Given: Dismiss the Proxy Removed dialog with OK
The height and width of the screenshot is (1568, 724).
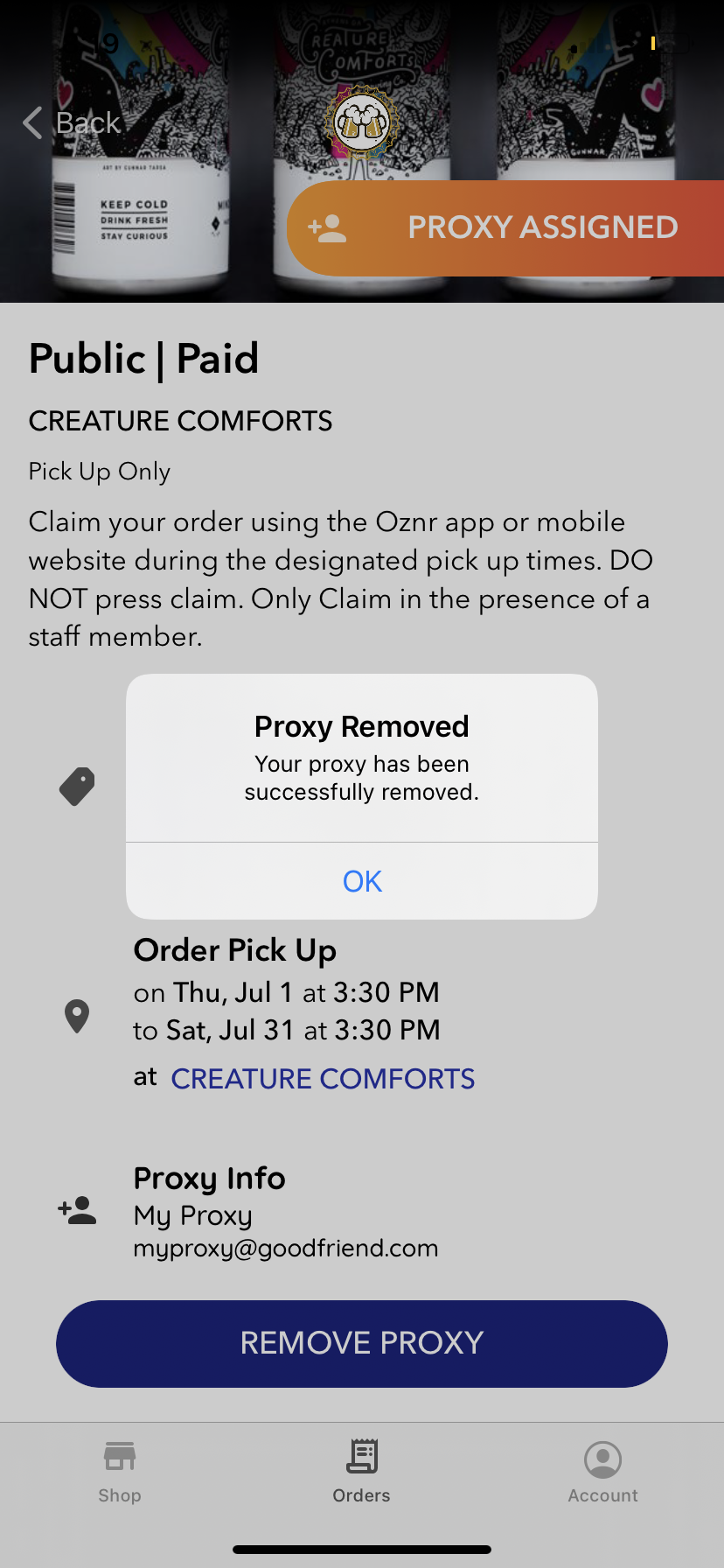Looking at the screenshot, I should [x=362, y=881].
